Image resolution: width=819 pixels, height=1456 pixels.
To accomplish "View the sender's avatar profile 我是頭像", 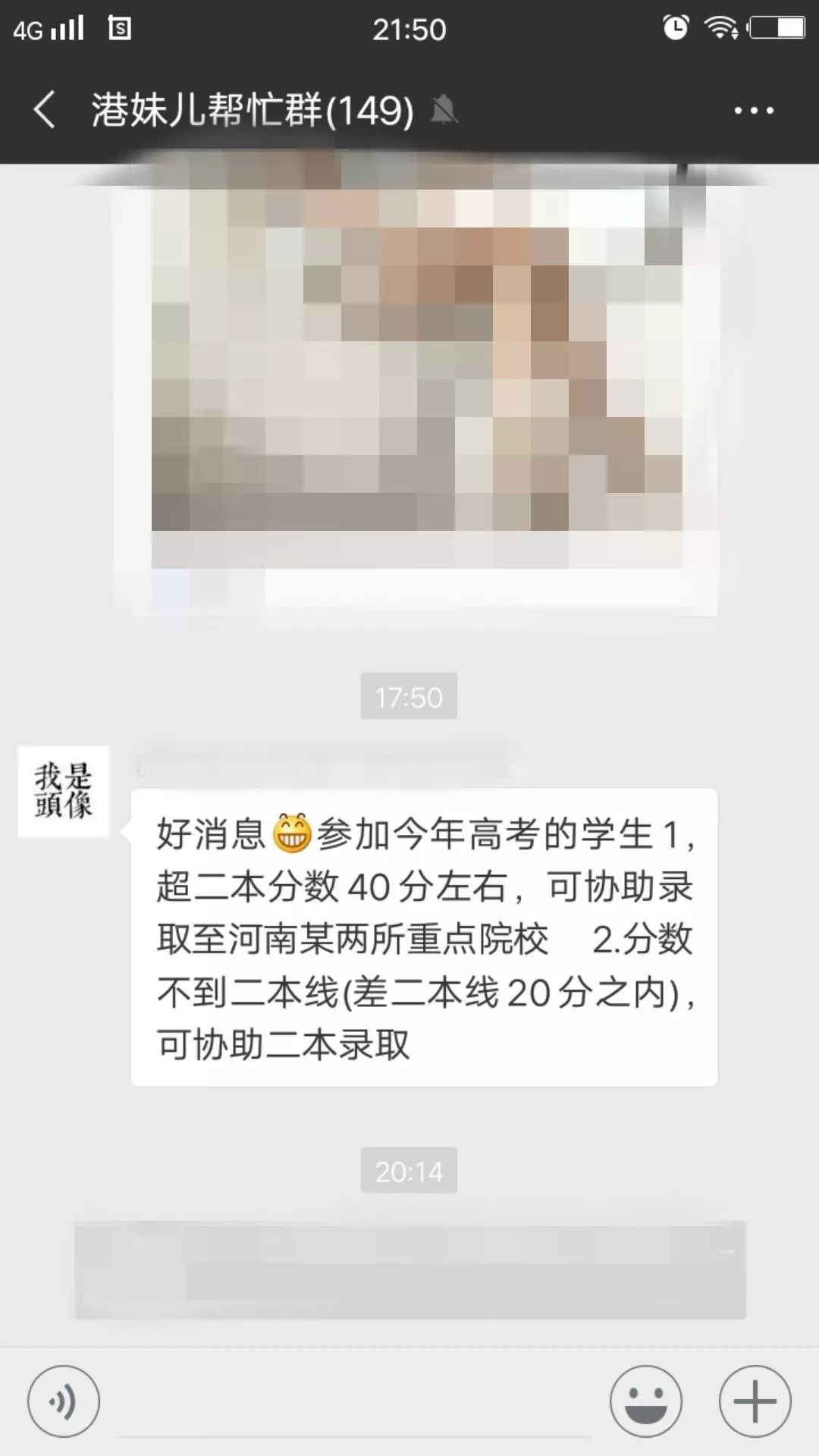I will pos(64,791).
